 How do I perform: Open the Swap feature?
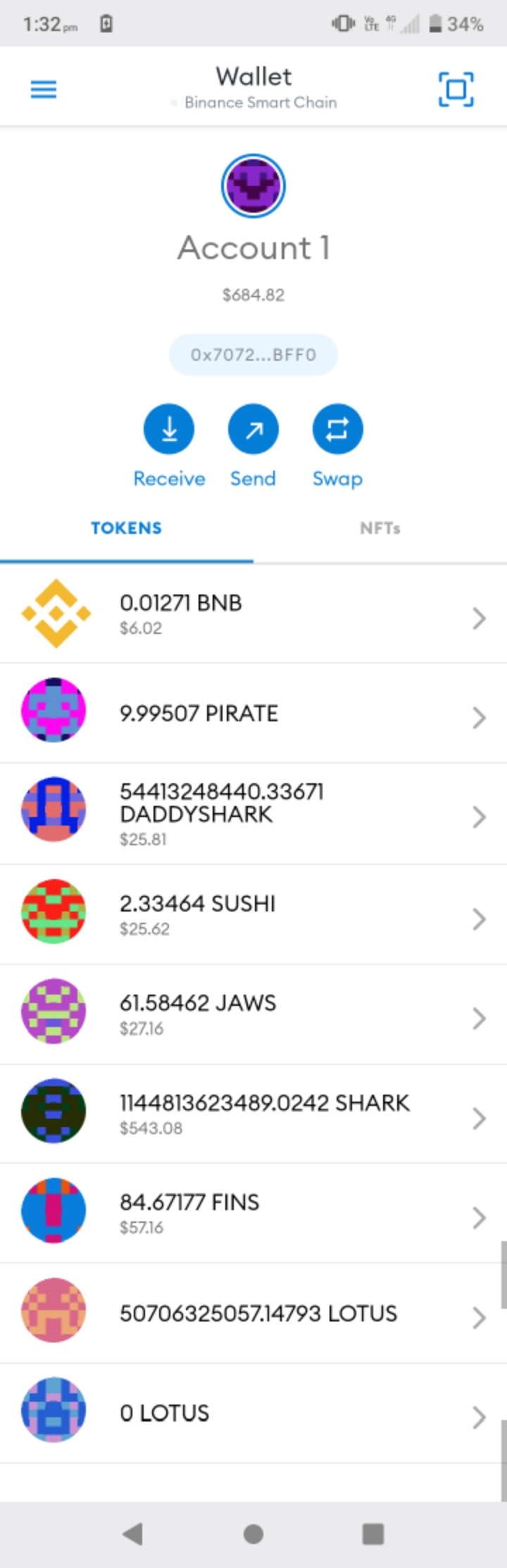pos(337,429)
